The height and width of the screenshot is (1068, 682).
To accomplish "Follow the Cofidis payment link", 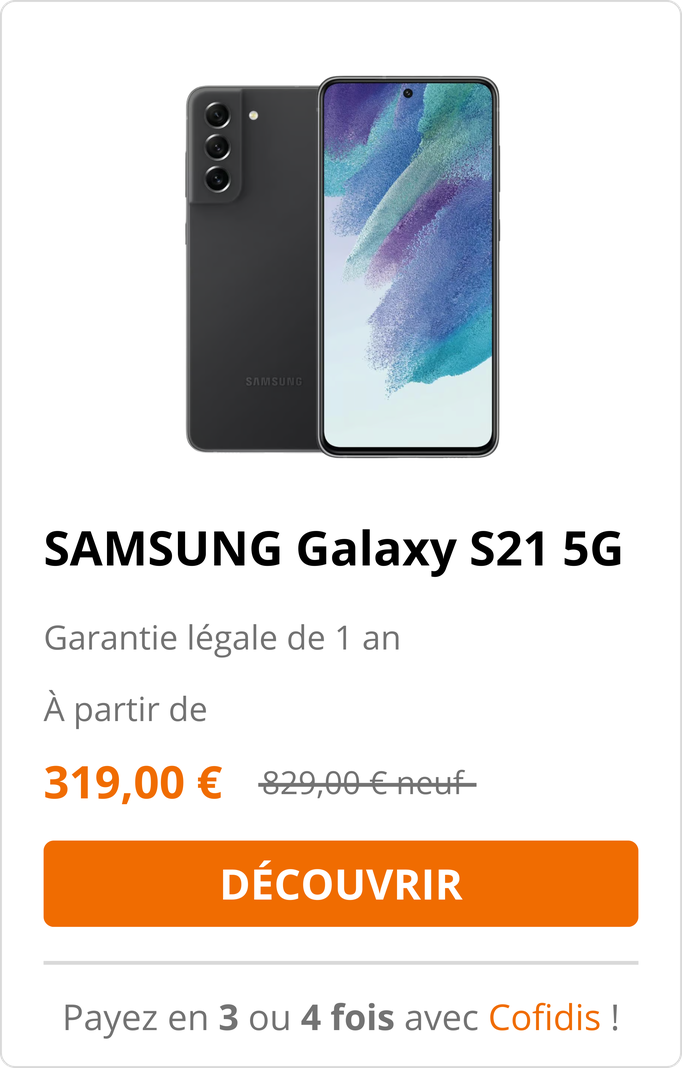I will (544, 1018).
